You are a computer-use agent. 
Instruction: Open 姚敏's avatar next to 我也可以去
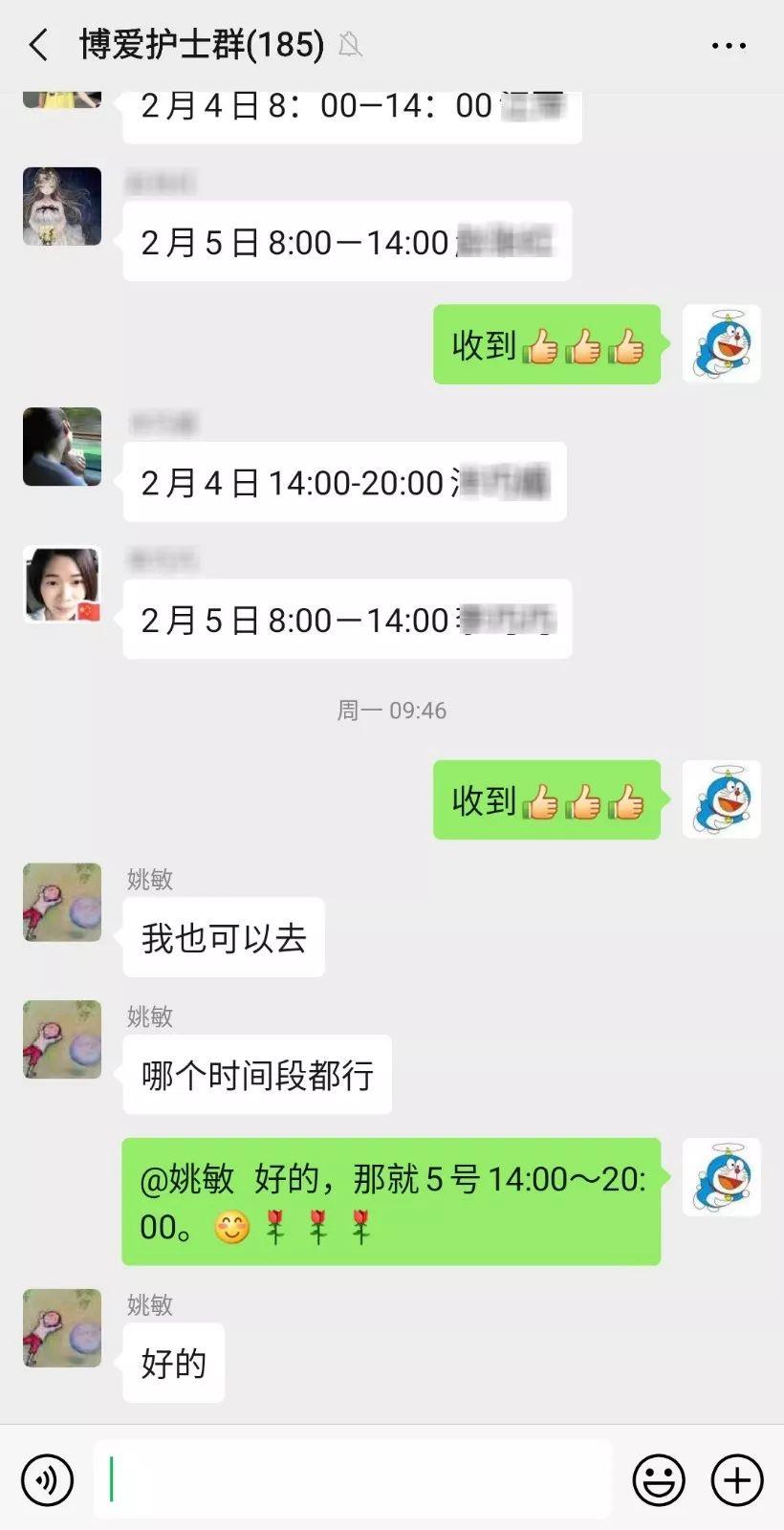(62, 903)
